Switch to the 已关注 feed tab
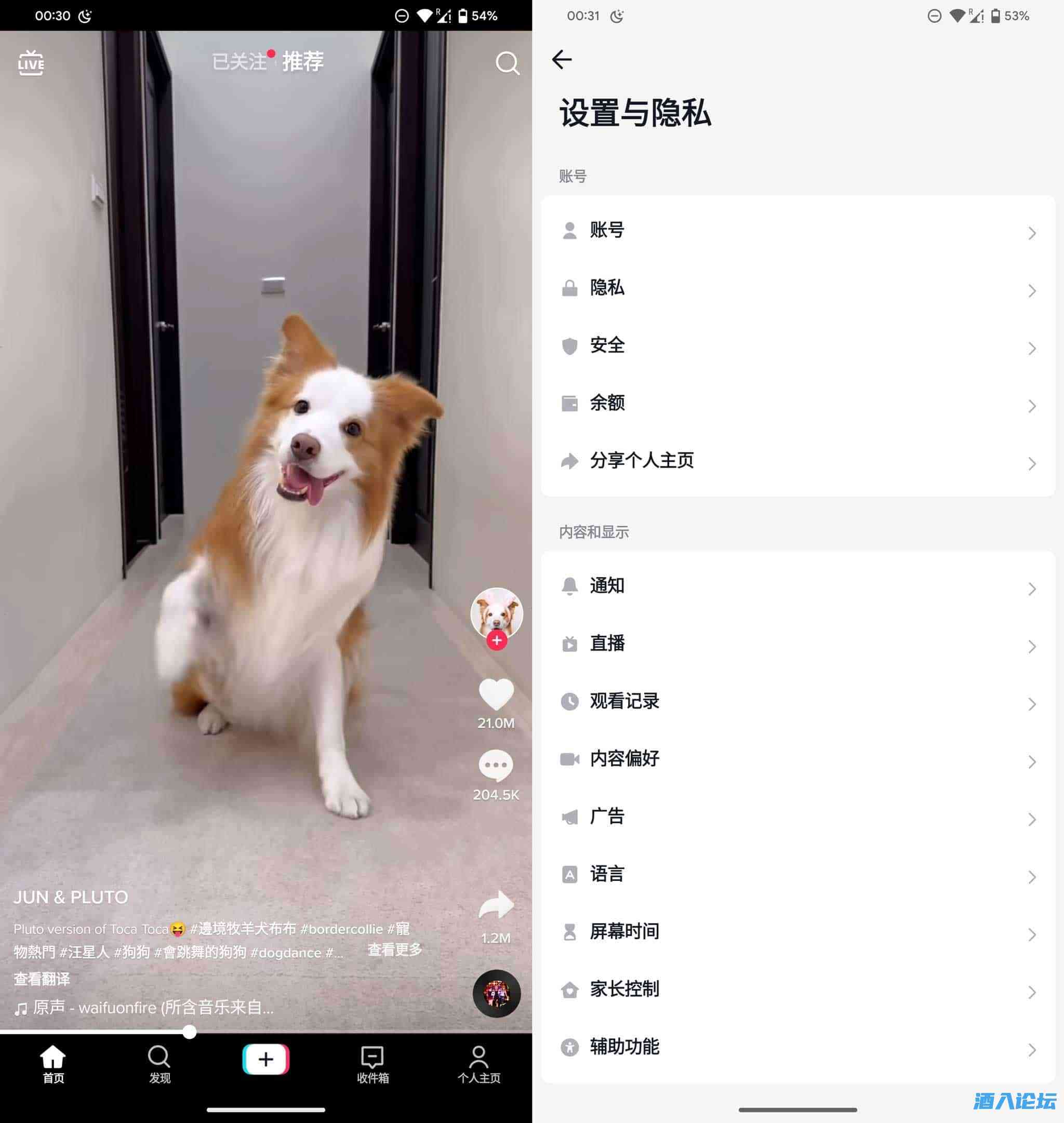This screenshot has height=1123, width=1064. (x=239, y=61)
